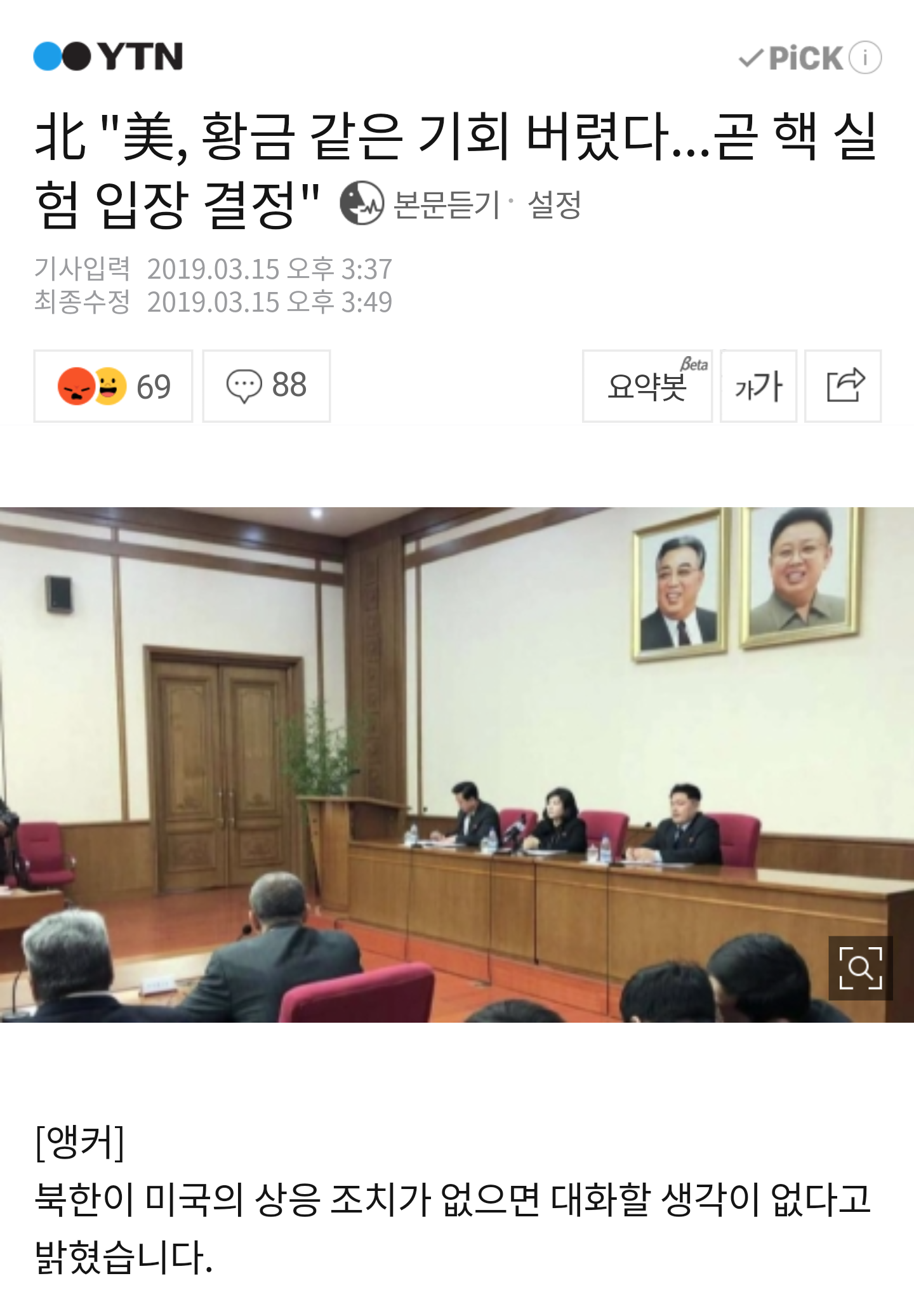Open 설정 for article audio

point(554,204)
